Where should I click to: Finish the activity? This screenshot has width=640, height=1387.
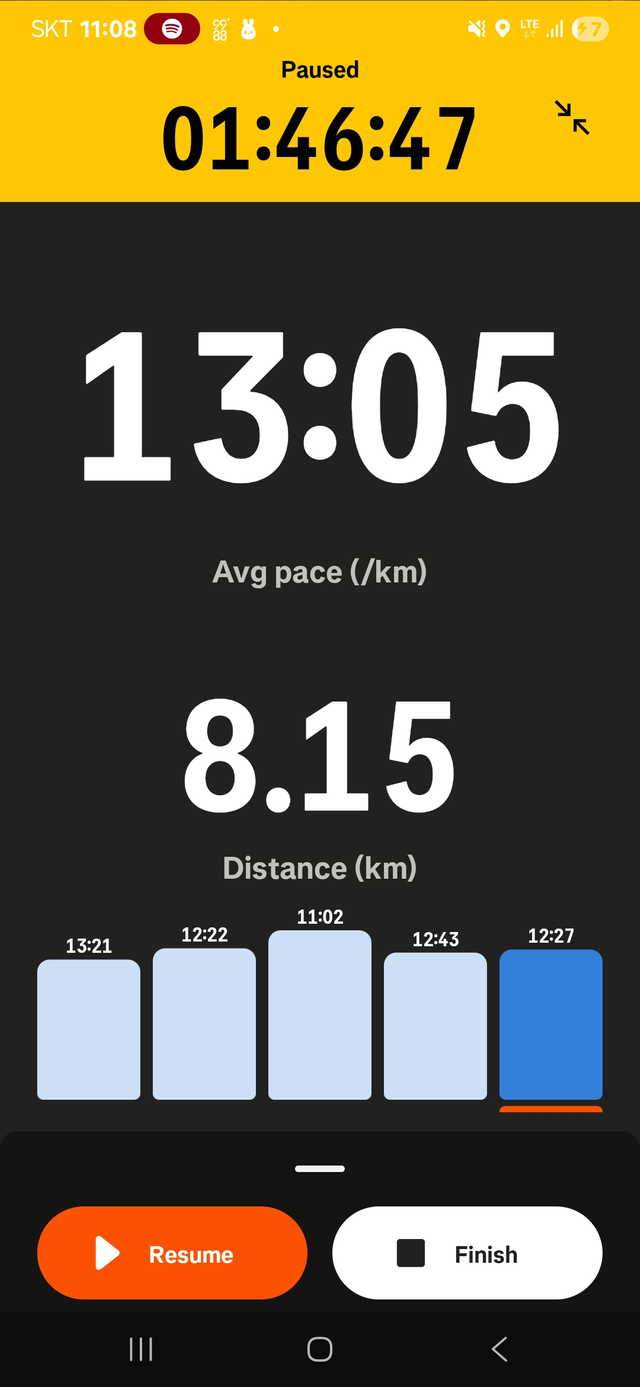coord(467,1253)
